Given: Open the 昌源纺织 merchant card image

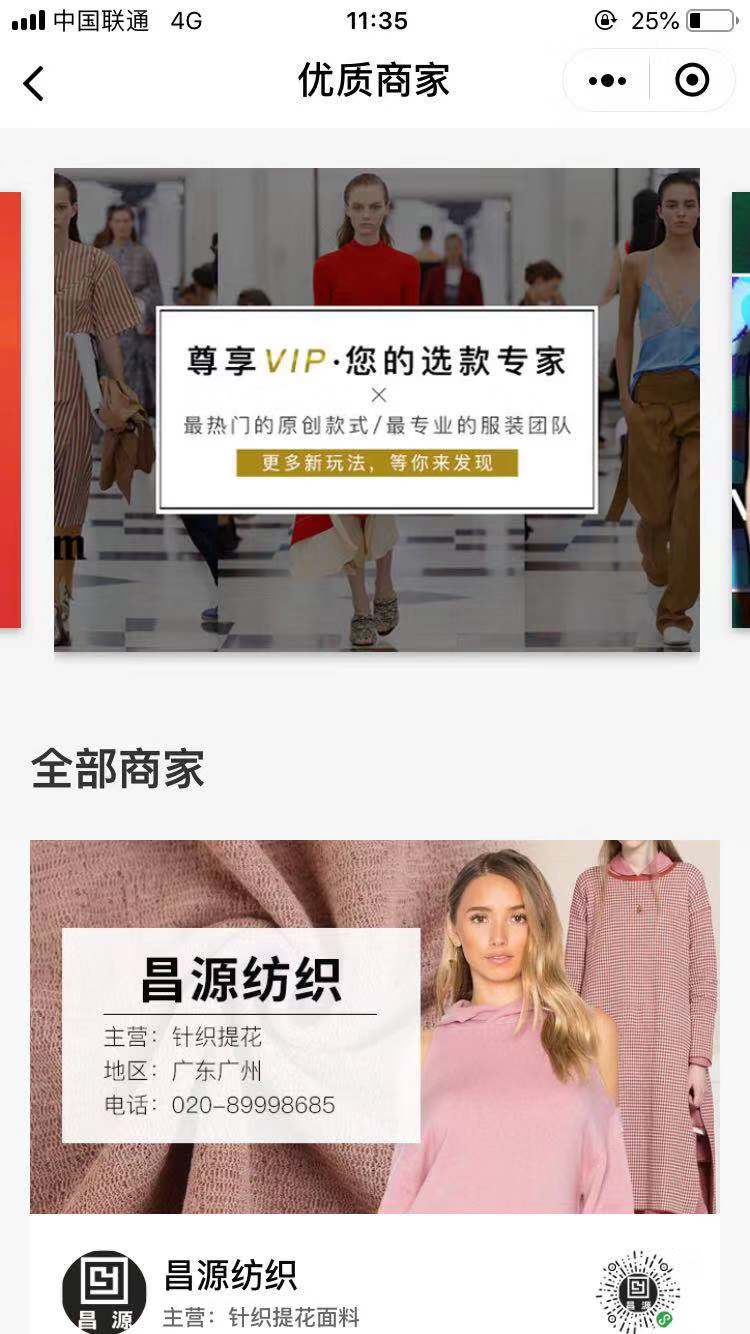Looking at the screenshot, I should coord(374,1026).
